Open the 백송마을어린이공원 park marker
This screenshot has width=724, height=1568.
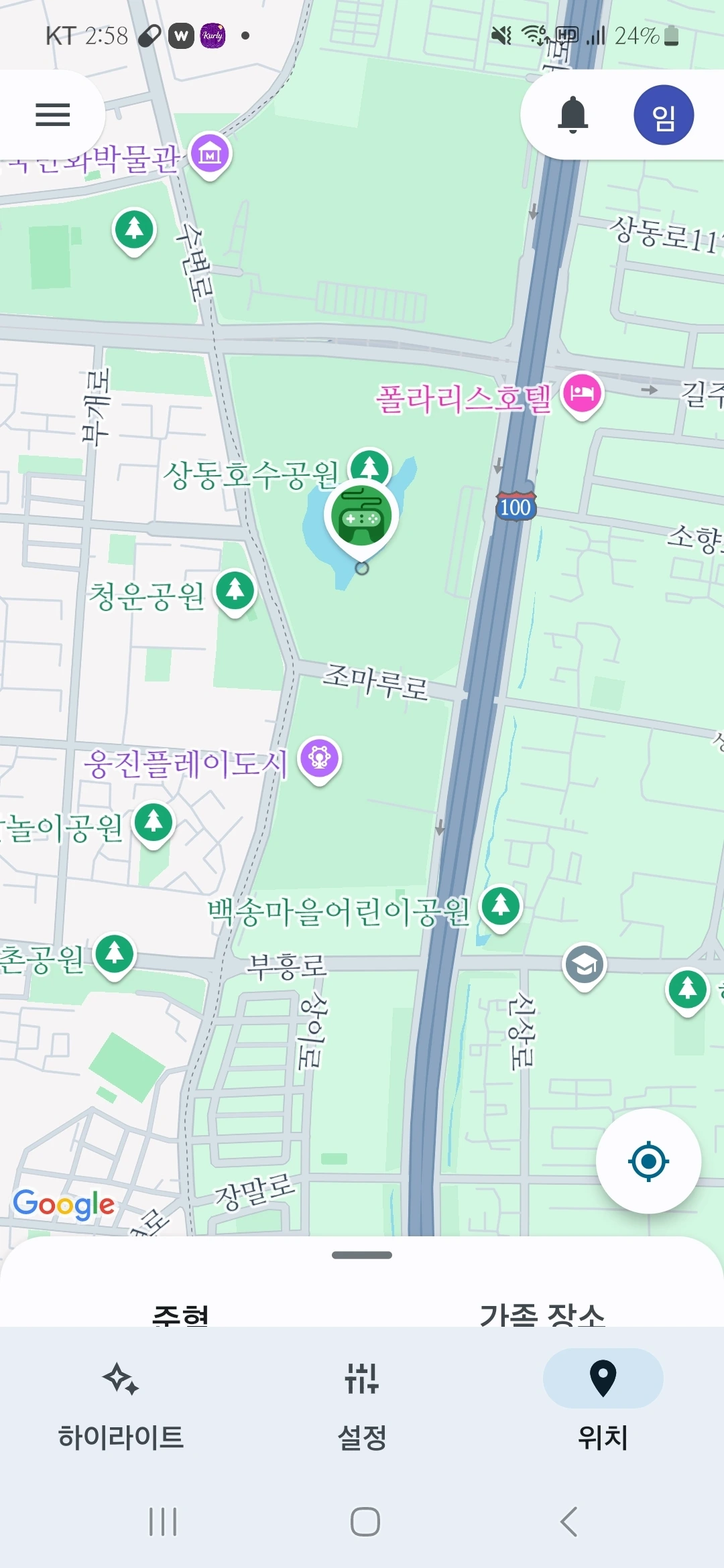tap(501, 907)
